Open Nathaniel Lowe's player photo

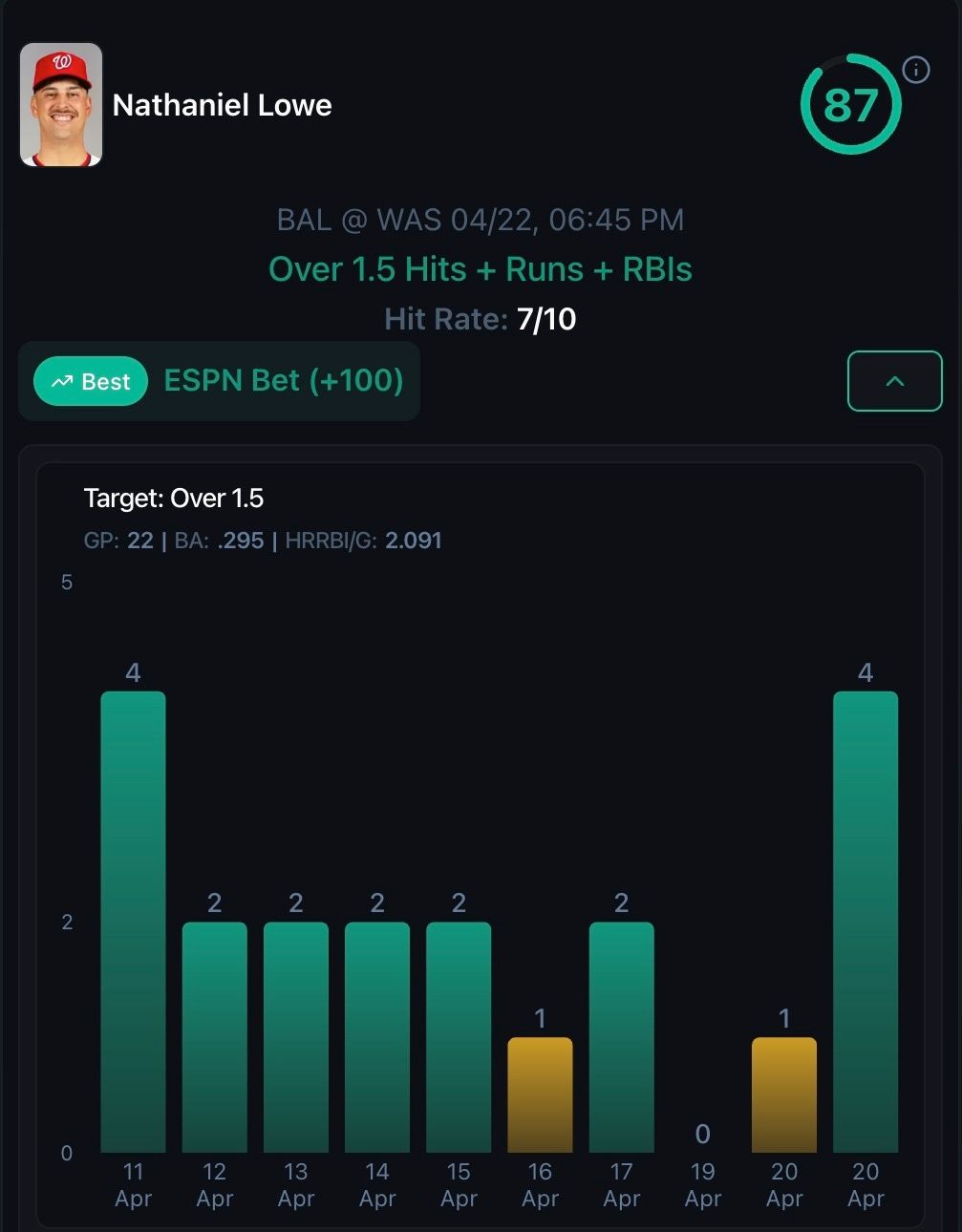61,105
